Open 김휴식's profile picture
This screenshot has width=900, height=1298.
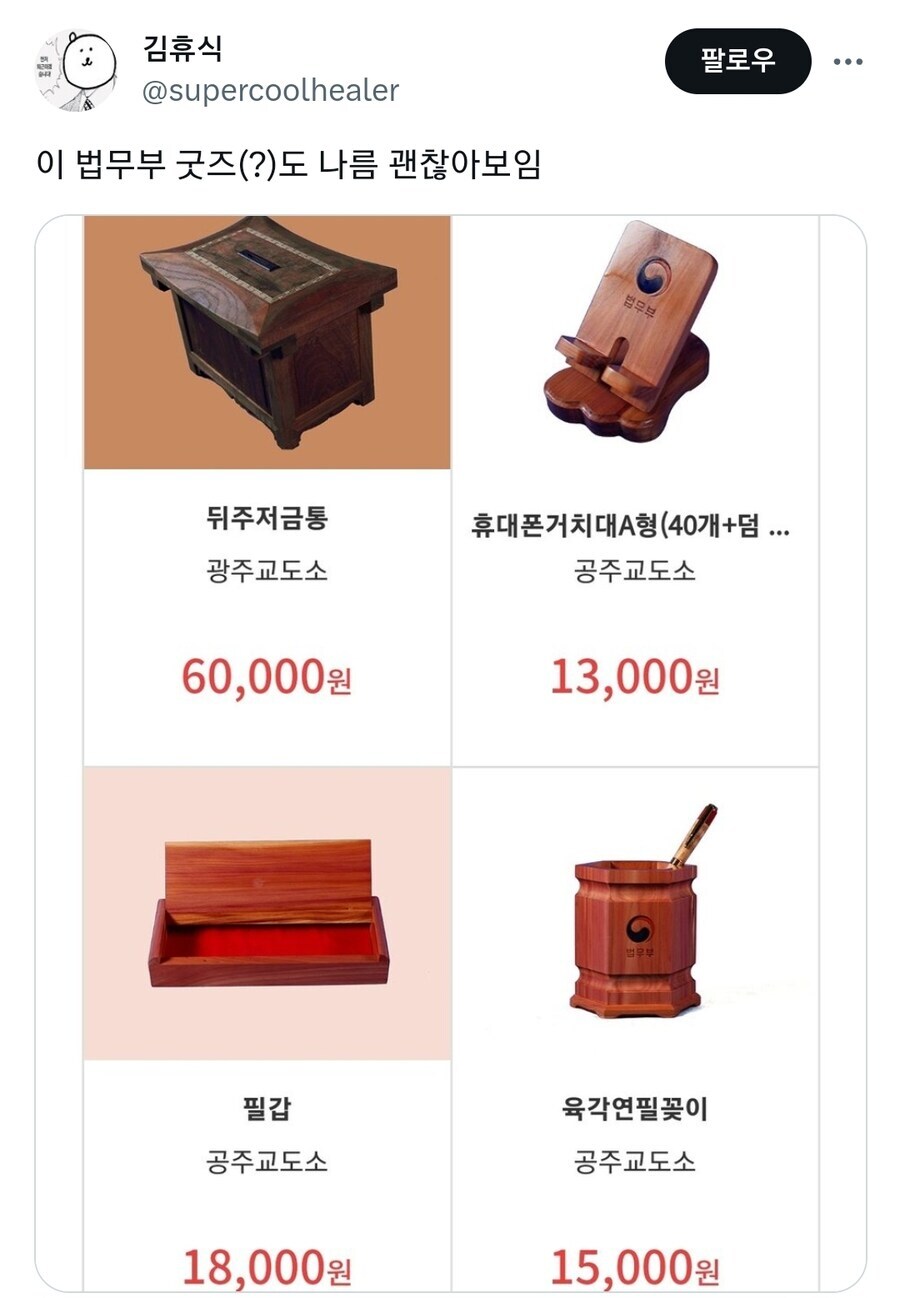coord(77,70)
